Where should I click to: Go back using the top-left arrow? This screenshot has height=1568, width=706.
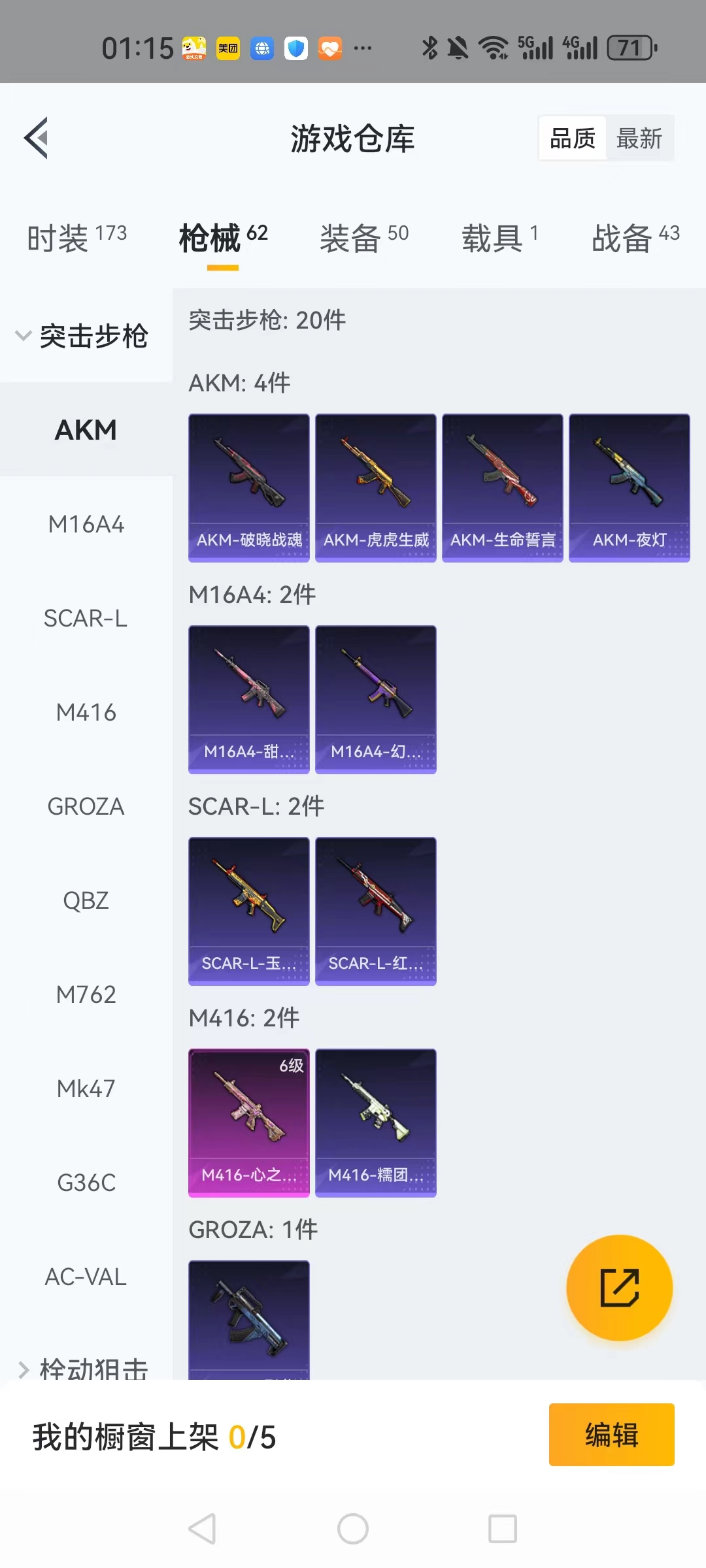click(37, 138)
